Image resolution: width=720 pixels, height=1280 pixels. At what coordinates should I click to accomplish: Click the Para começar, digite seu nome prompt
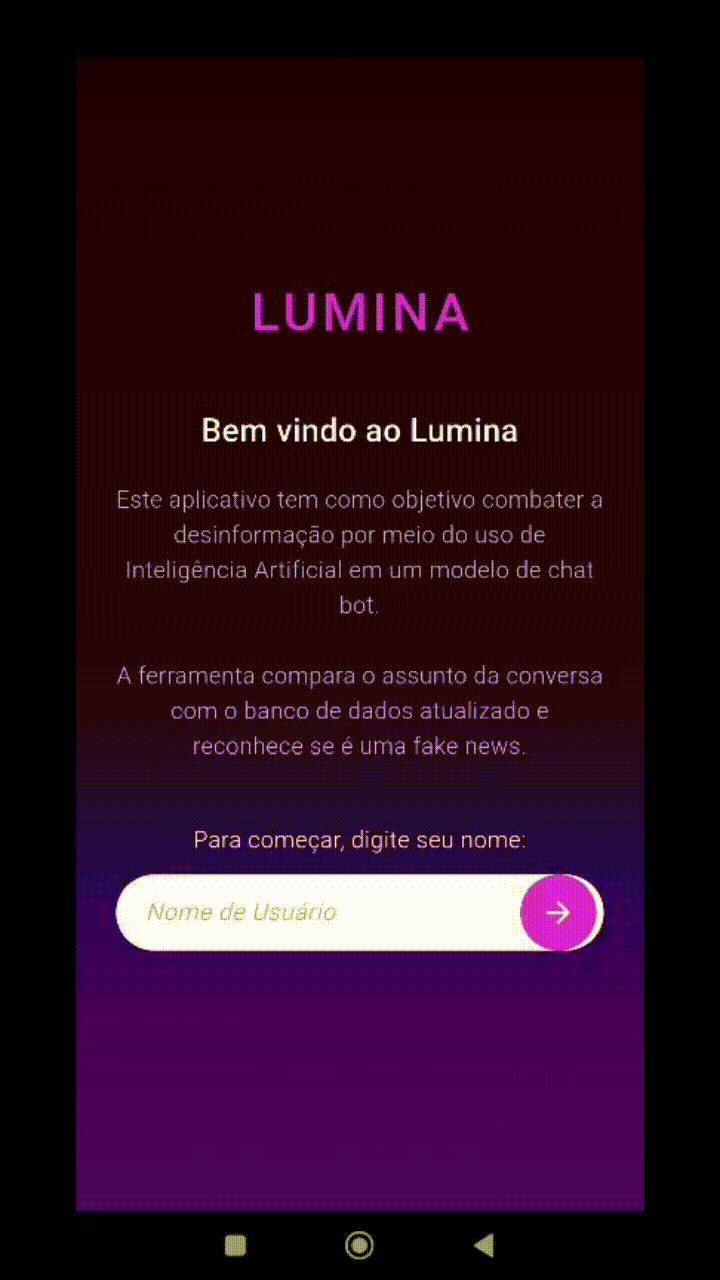pos(359,840)
